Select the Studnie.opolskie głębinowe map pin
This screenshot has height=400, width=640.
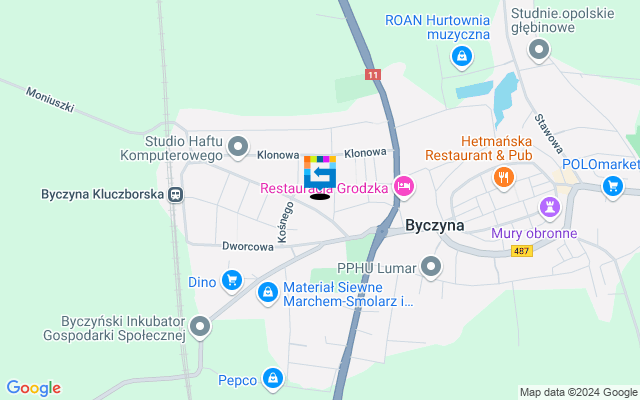point(540,49)
